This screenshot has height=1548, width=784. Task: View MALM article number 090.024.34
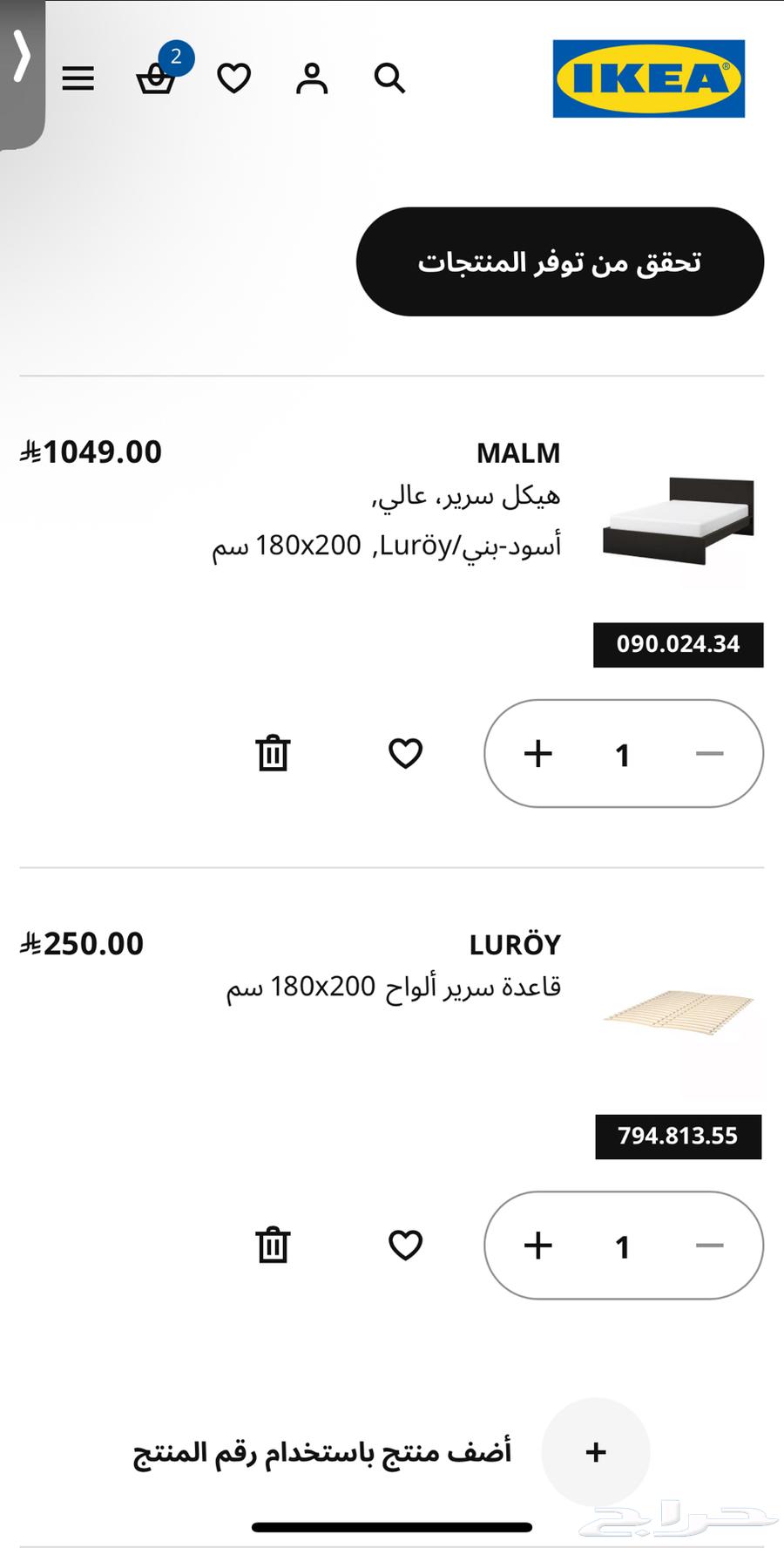point(679,645)
